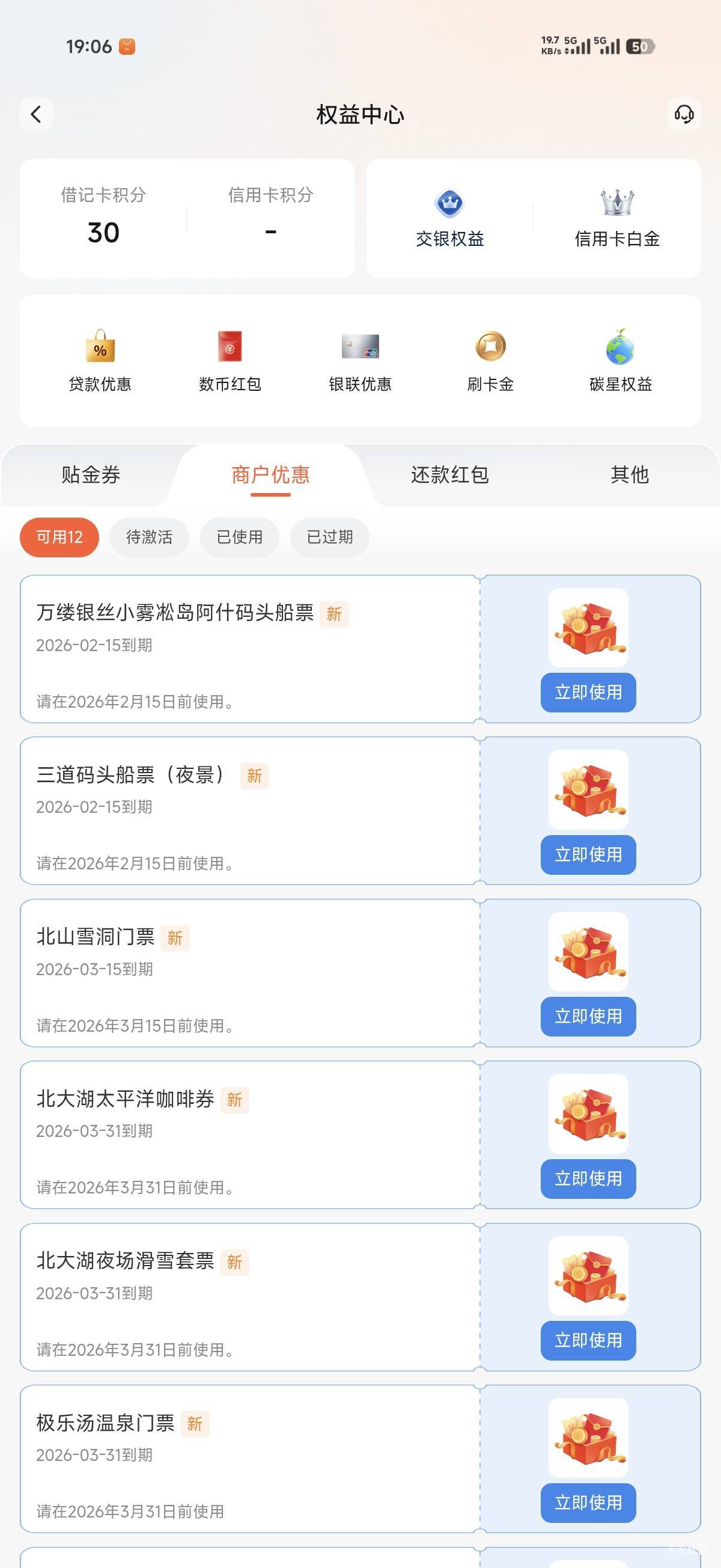
Task: Tap 立即使用 for 三道码头船票（夜景）
Action: click(x=588, y=854)
